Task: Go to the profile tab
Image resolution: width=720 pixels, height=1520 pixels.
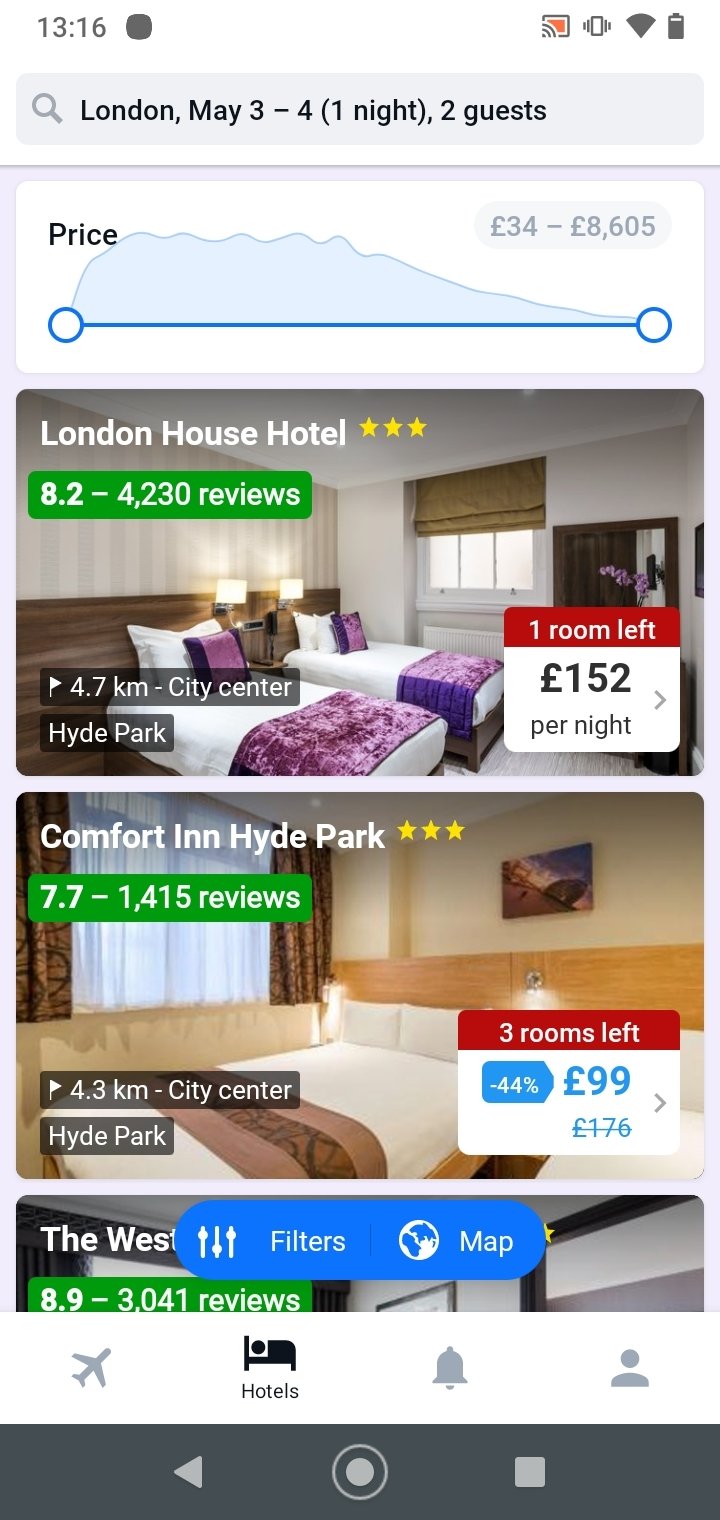Action: coord(630,1367)
